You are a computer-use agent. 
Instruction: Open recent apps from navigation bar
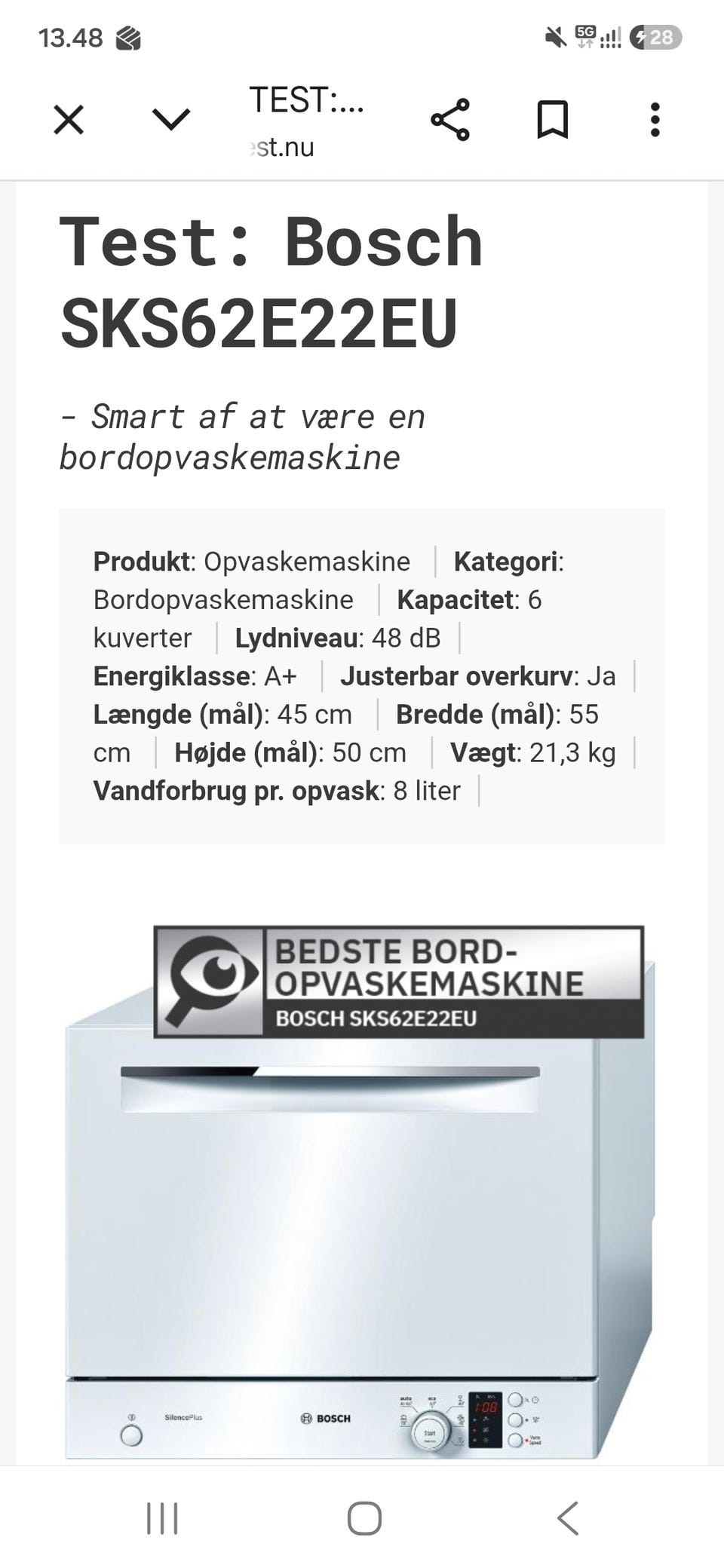(162, 1517)
